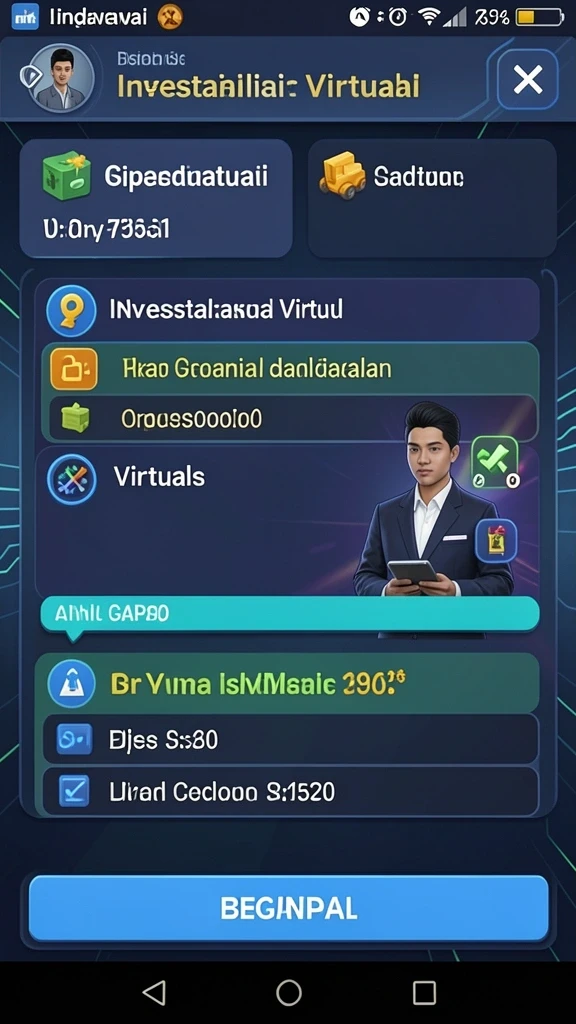Screen dimensions: 576x1024
Task: Close the Investahiliai Virtuabi panel
Action: pos(528,80)
